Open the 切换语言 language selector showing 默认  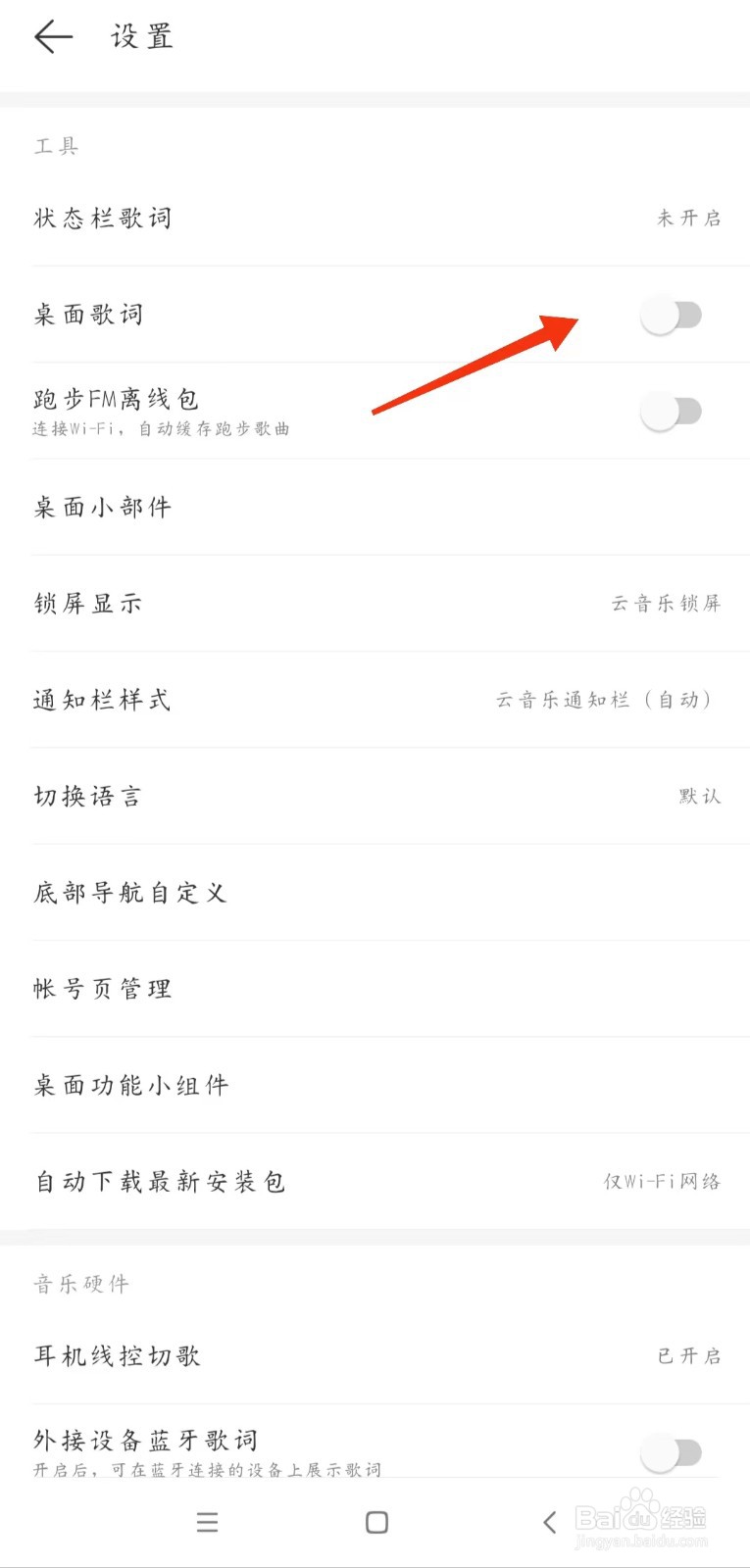click(x=375, y=796)
